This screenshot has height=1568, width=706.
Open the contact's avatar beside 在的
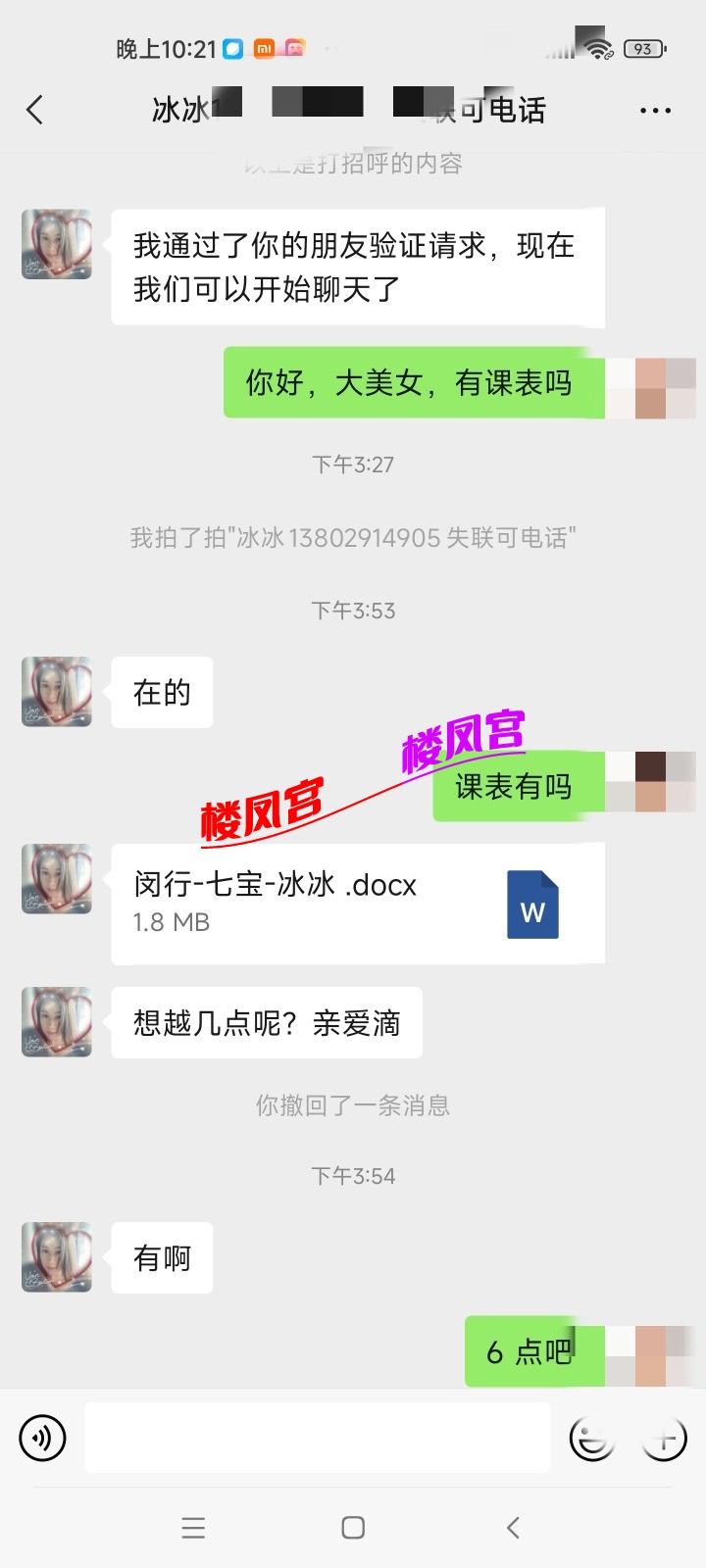(57, 692)
